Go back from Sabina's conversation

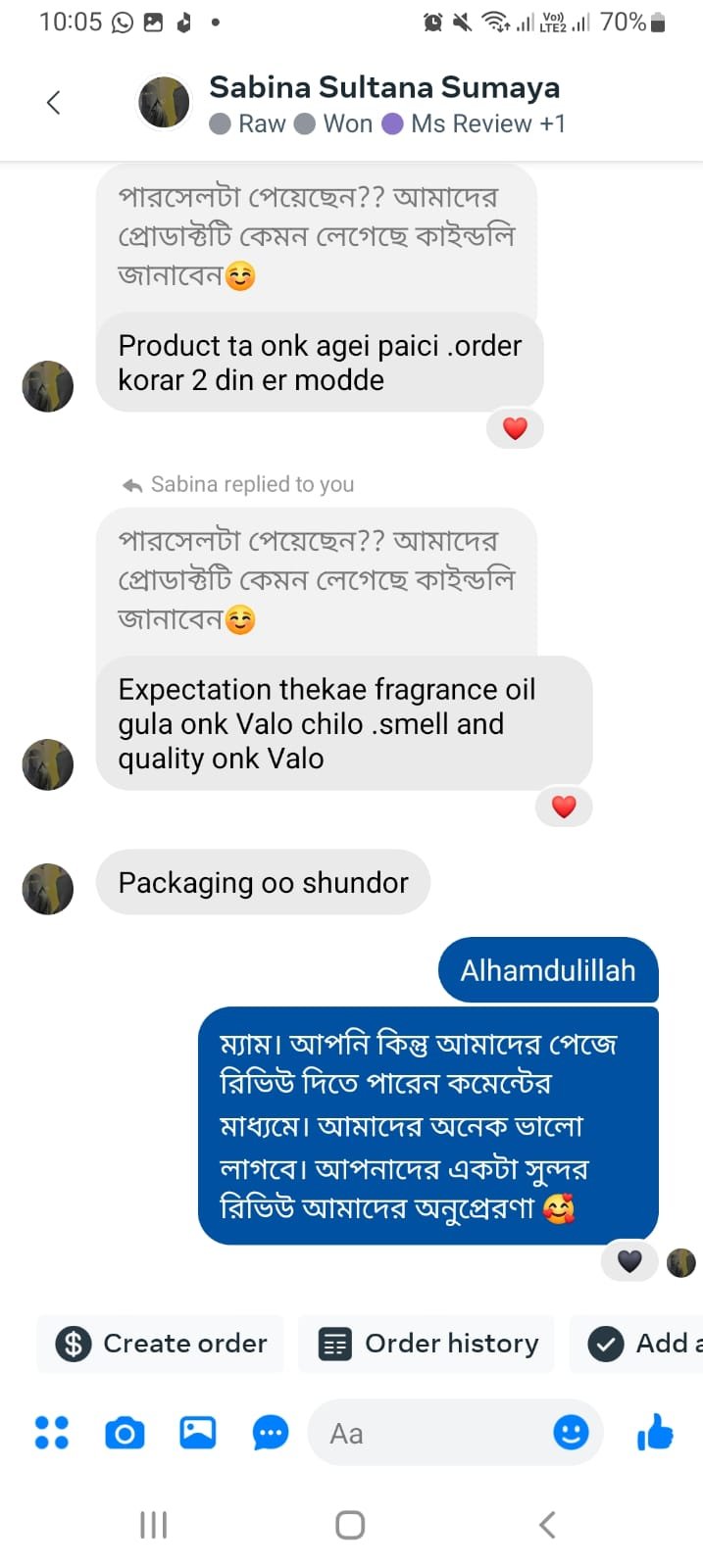(x=54, y=102)
